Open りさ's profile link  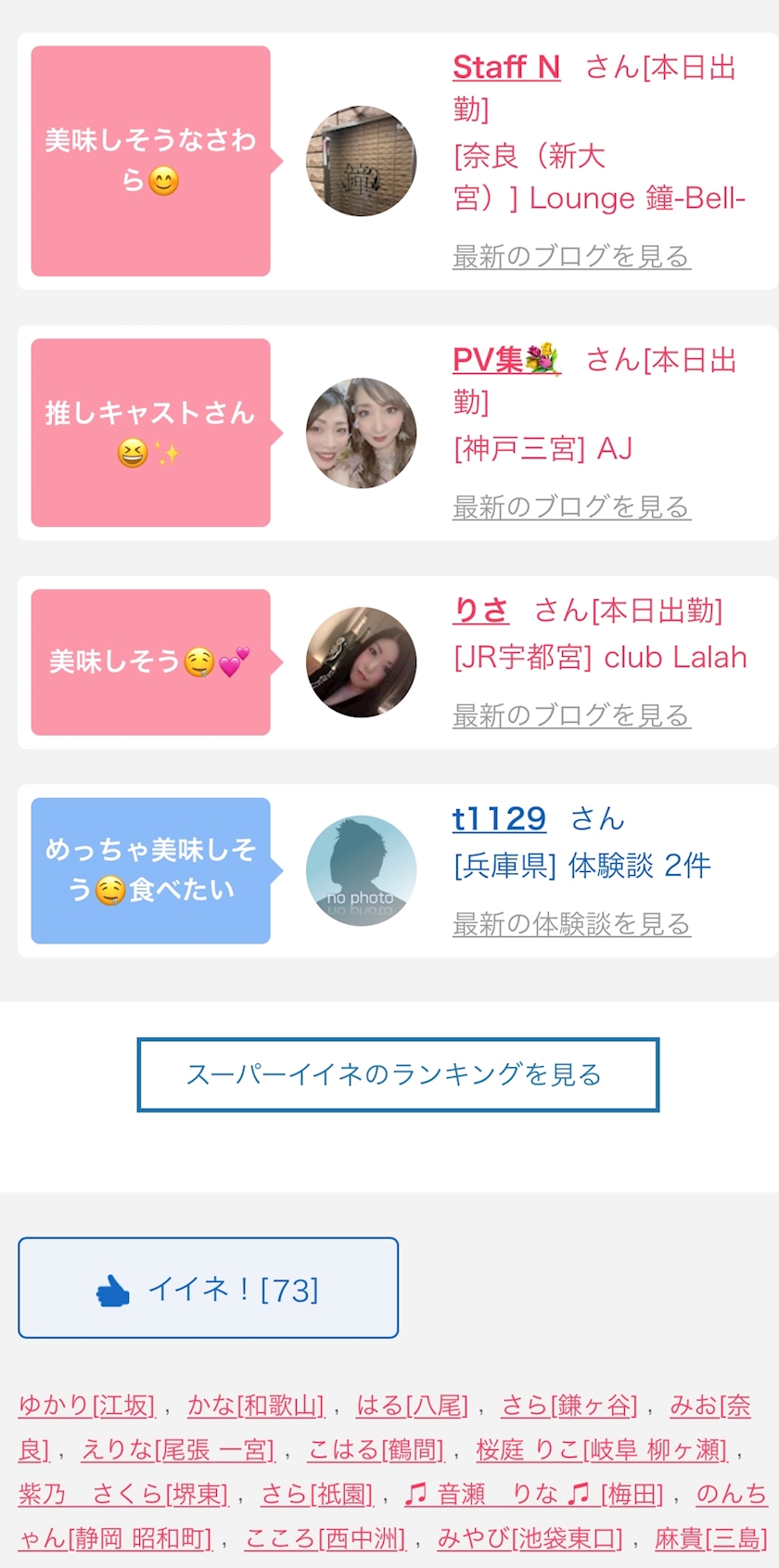click(x=480, y=610)
